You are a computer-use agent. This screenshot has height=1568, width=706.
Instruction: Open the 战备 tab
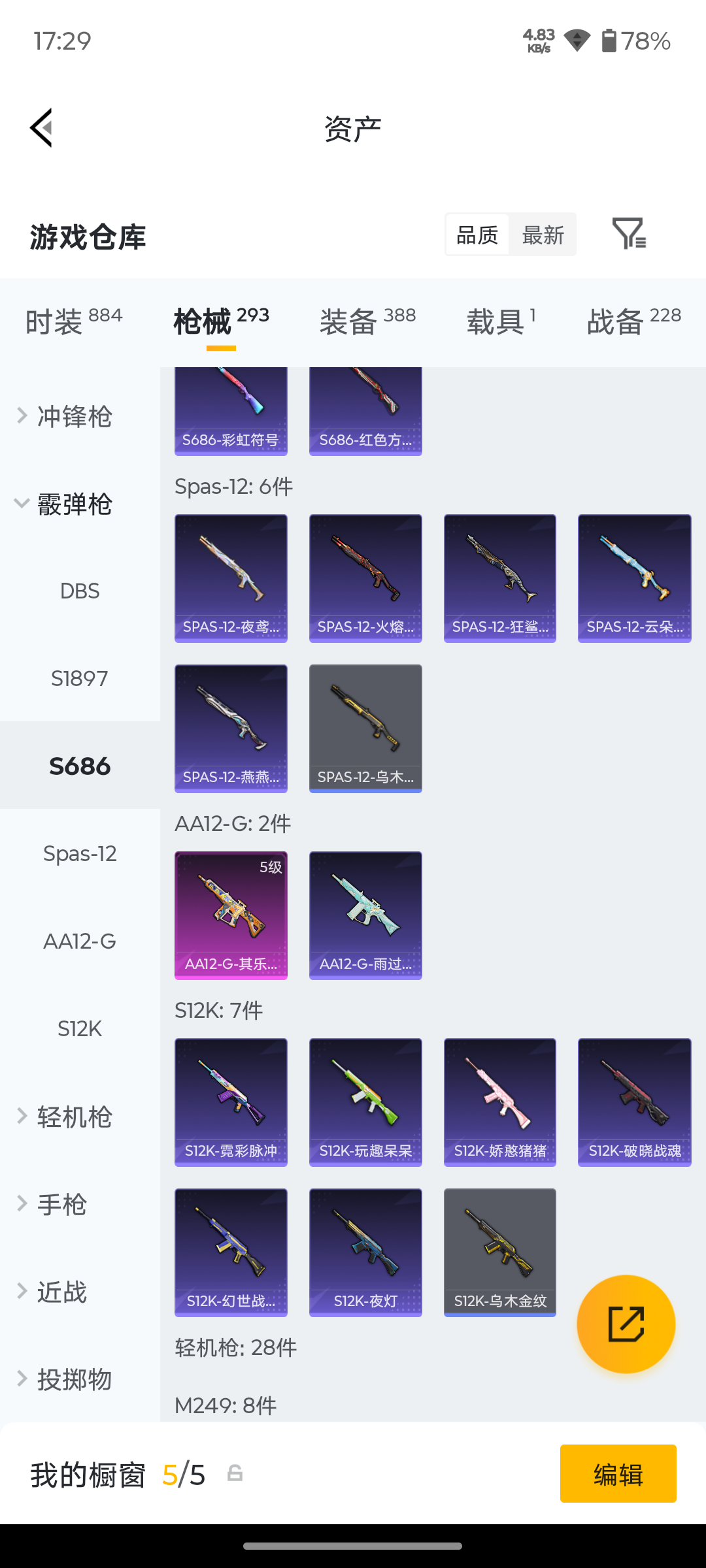[x=634, y=321]
